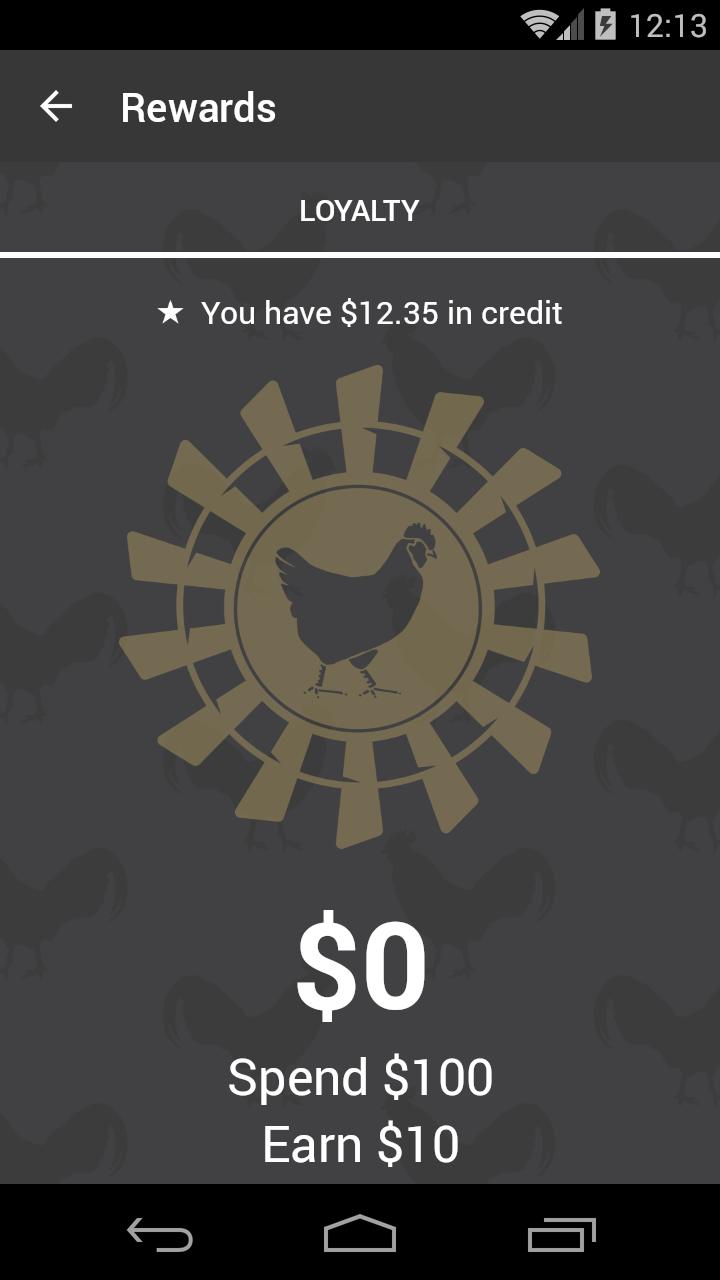Screen dimensions: 720x1280
Task: Tap the Spend $100 Earn $10 text
Action: (360, 1108)
